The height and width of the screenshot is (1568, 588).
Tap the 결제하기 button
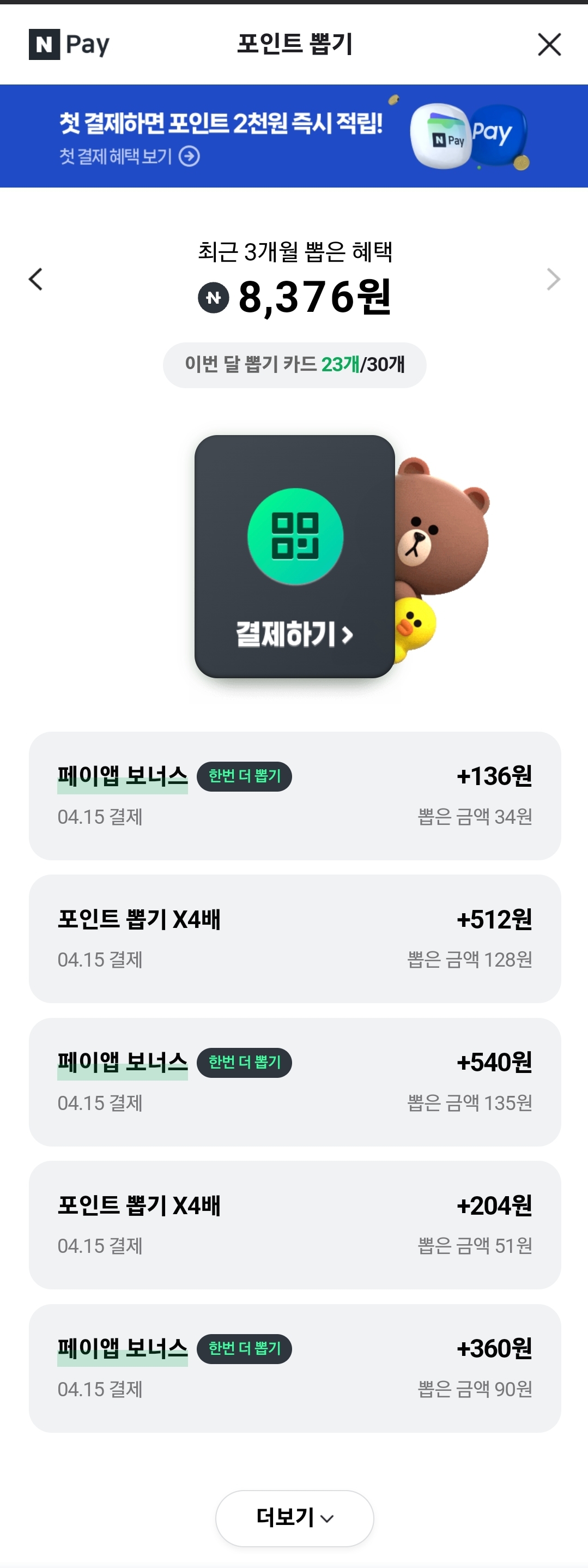click(292, 635)
